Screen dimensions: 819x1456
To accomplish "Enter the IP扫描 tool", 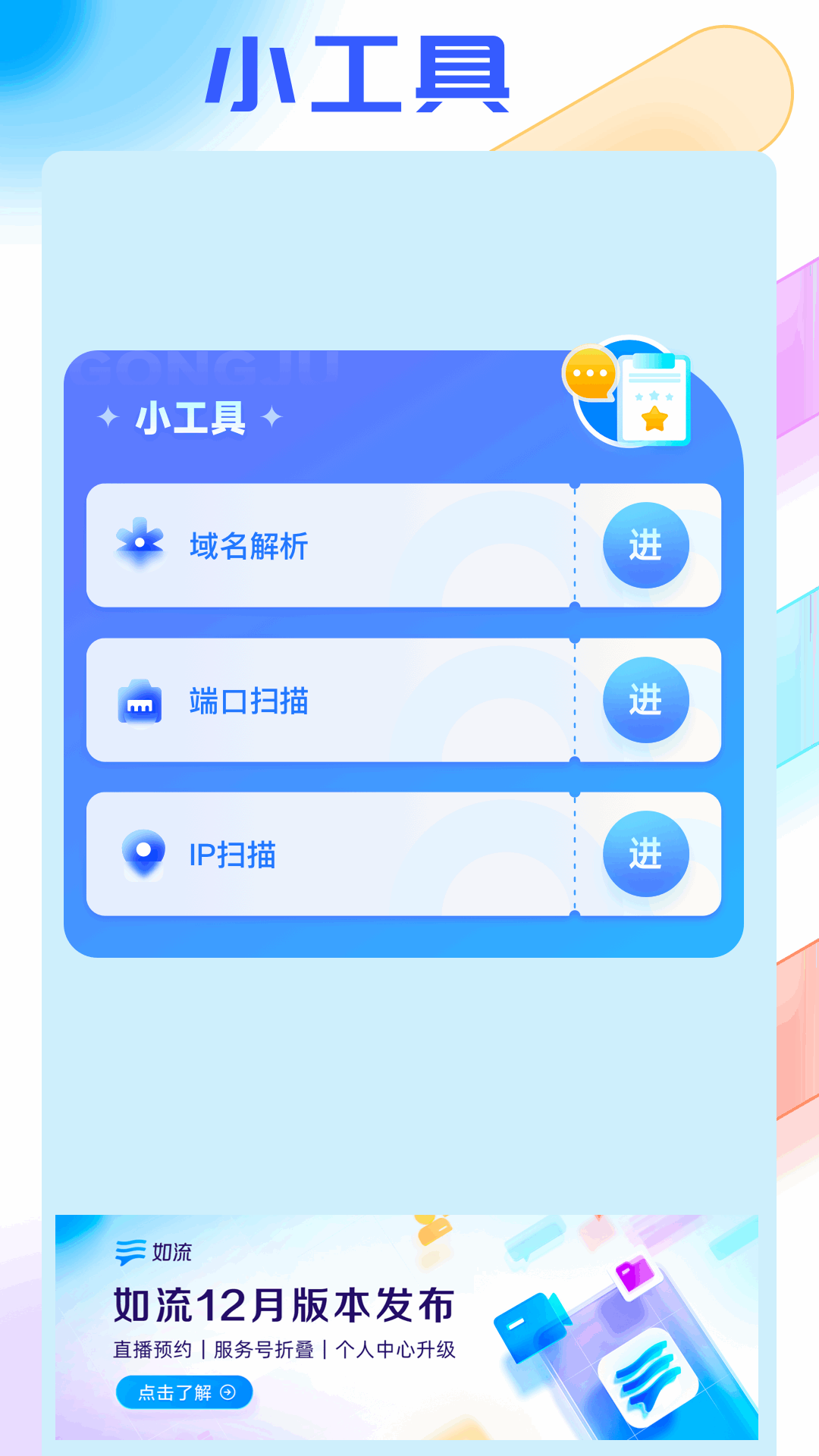I will coord(645,854).
